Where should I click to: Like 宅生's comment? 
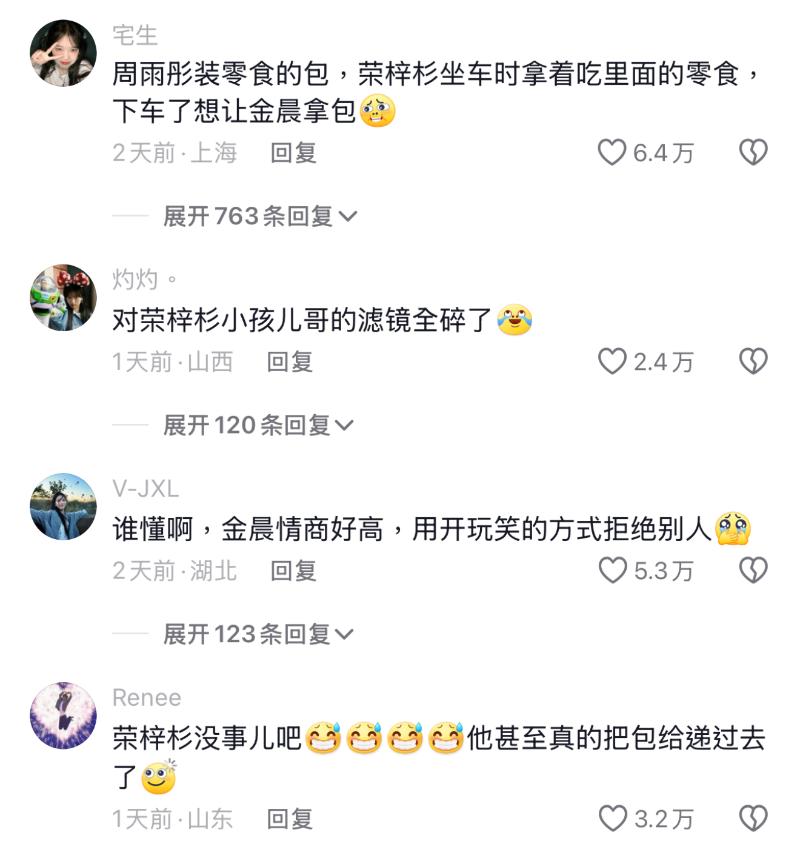pos(612,152)
